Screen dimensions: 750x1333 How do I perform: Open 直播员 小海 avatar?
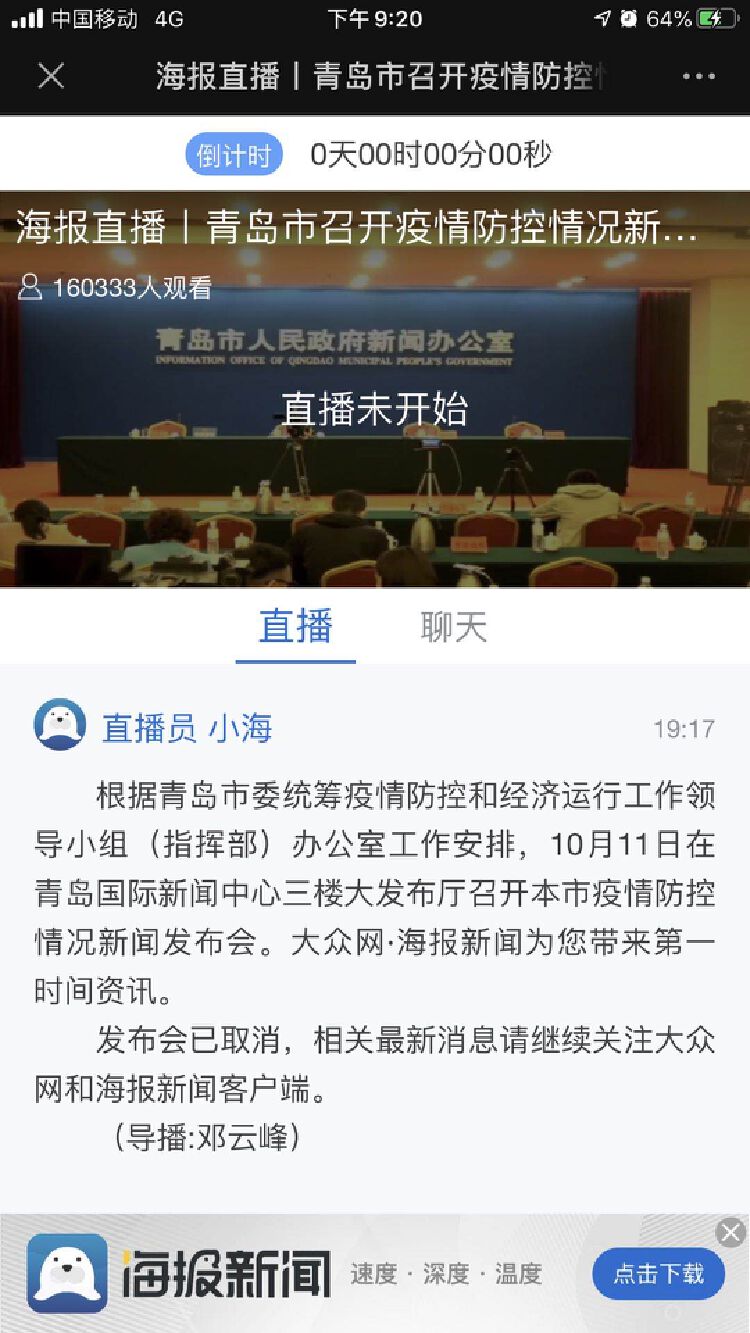pyautogui.click(x=59, y=724)
